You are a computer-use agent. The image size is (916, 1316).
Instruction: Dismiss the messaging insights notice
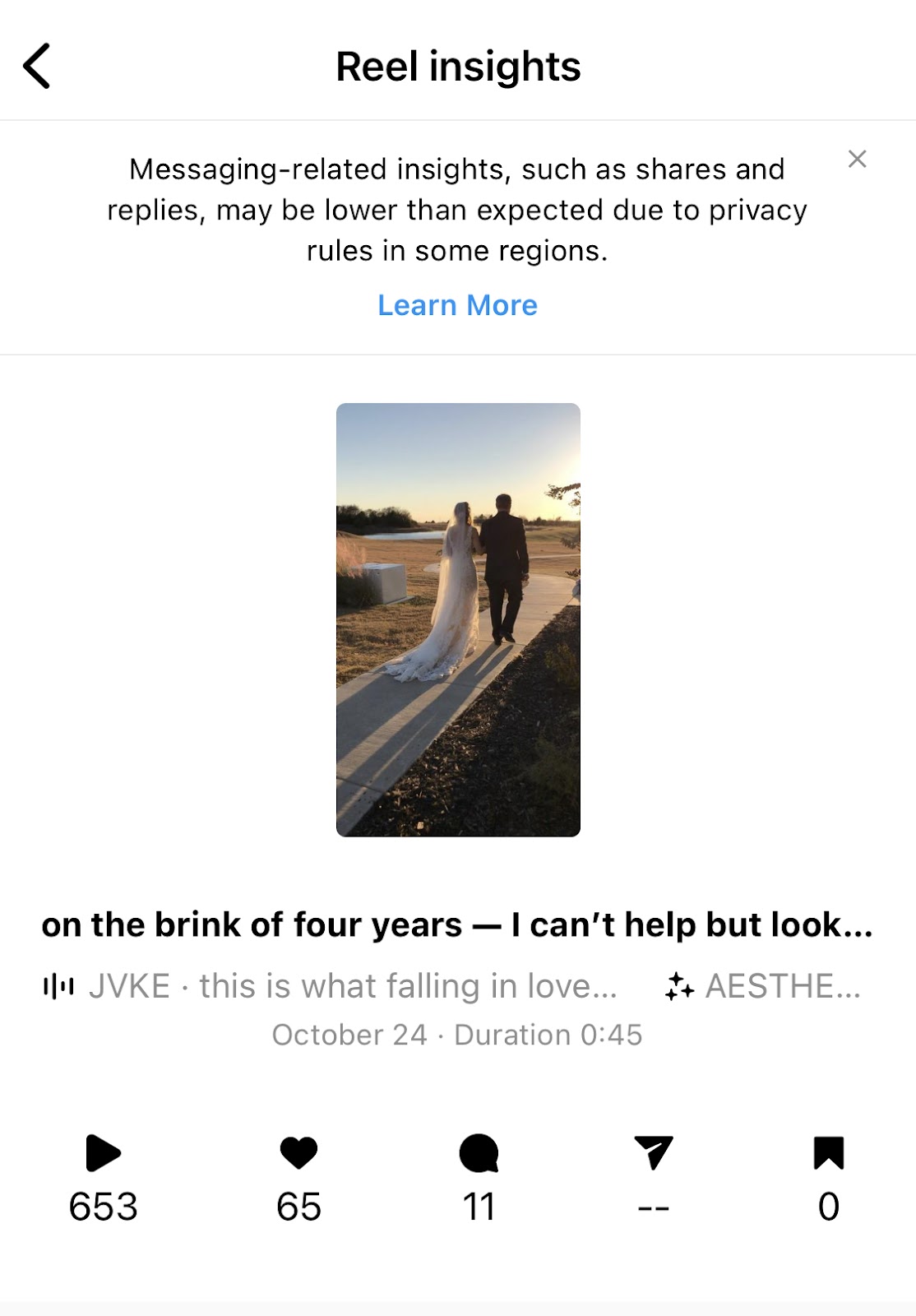(x=857, y=159)
